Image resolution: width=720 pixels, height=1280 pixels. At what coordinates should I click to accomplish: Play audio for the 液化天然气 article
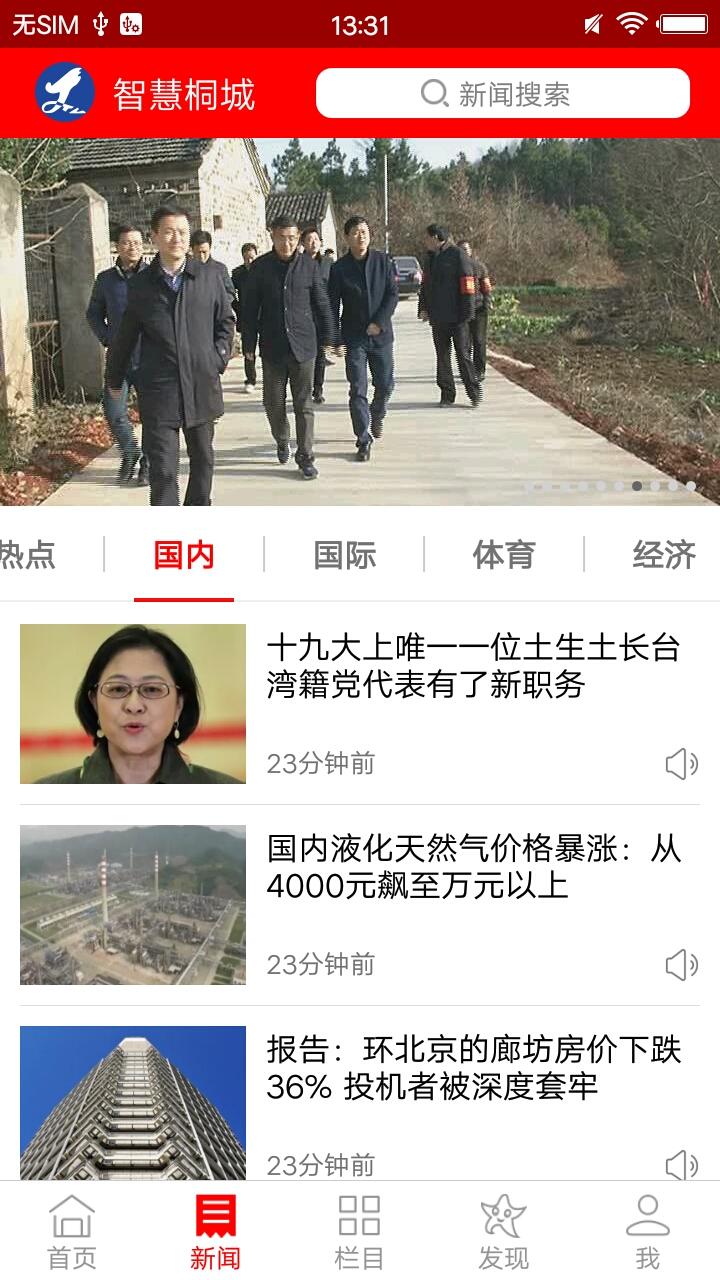681,965
